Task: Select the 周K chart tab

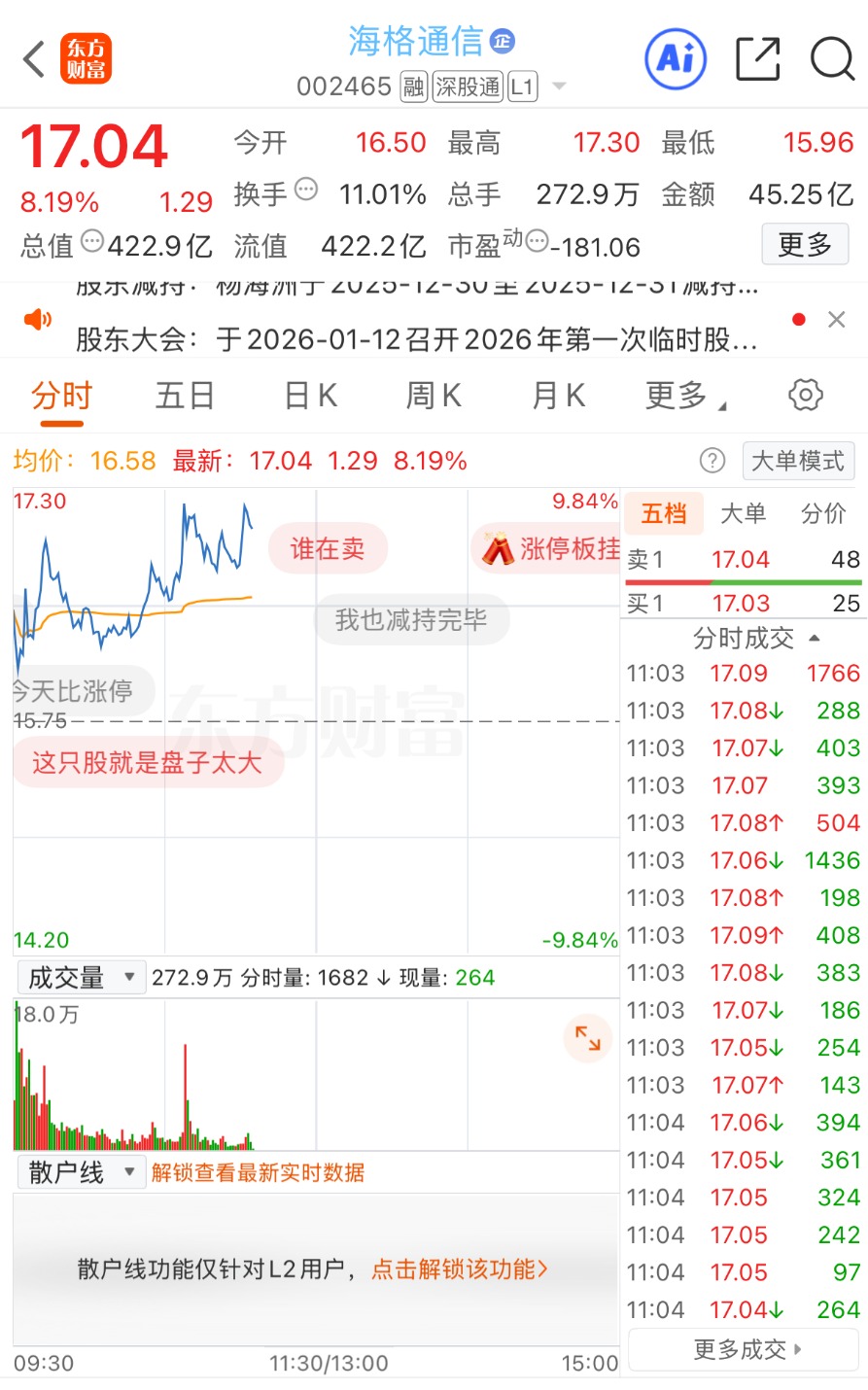Action: click(434, 396)
